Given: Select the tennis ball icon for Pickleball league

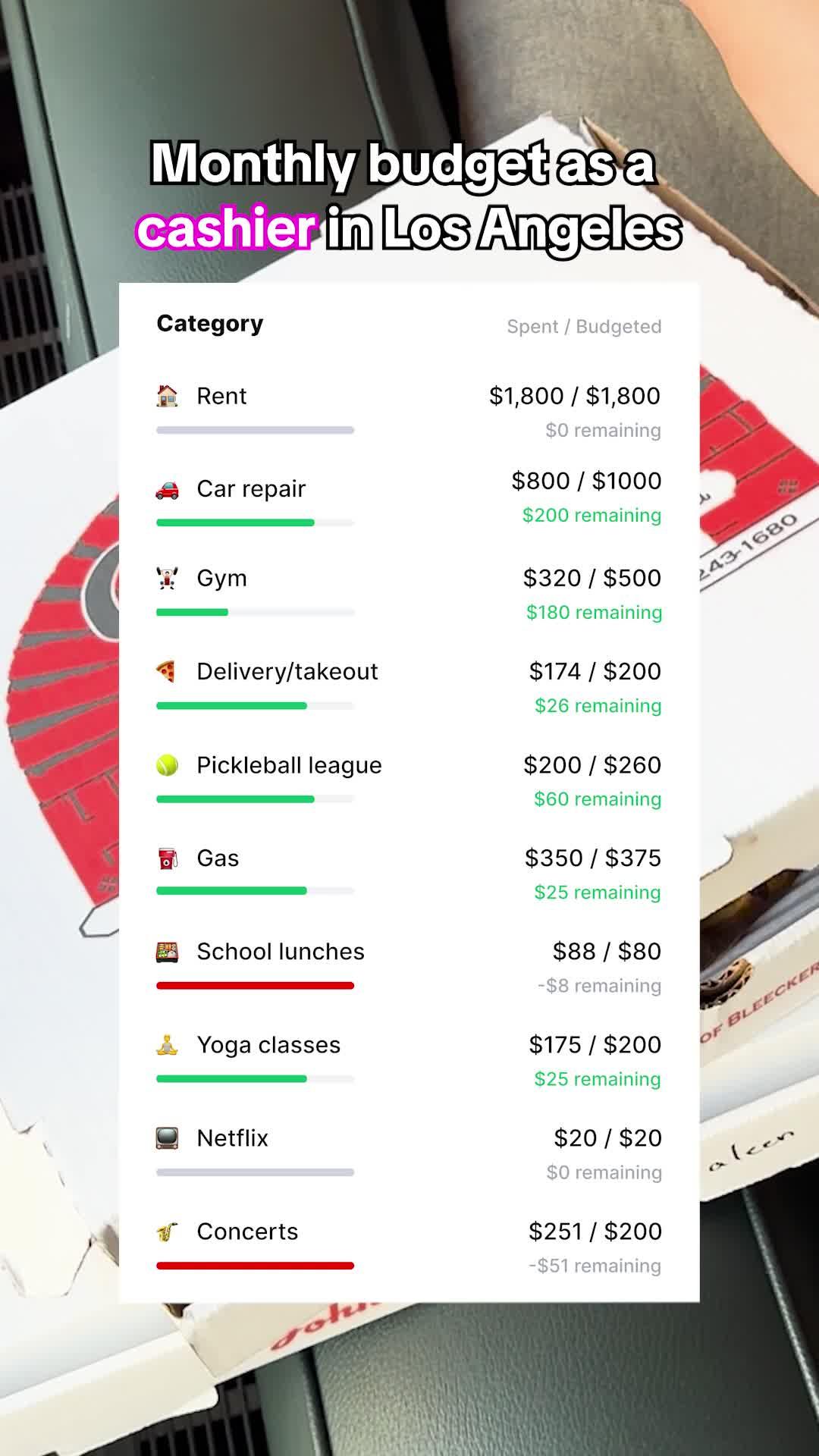Looking at the screenshot, I should 168,764.
